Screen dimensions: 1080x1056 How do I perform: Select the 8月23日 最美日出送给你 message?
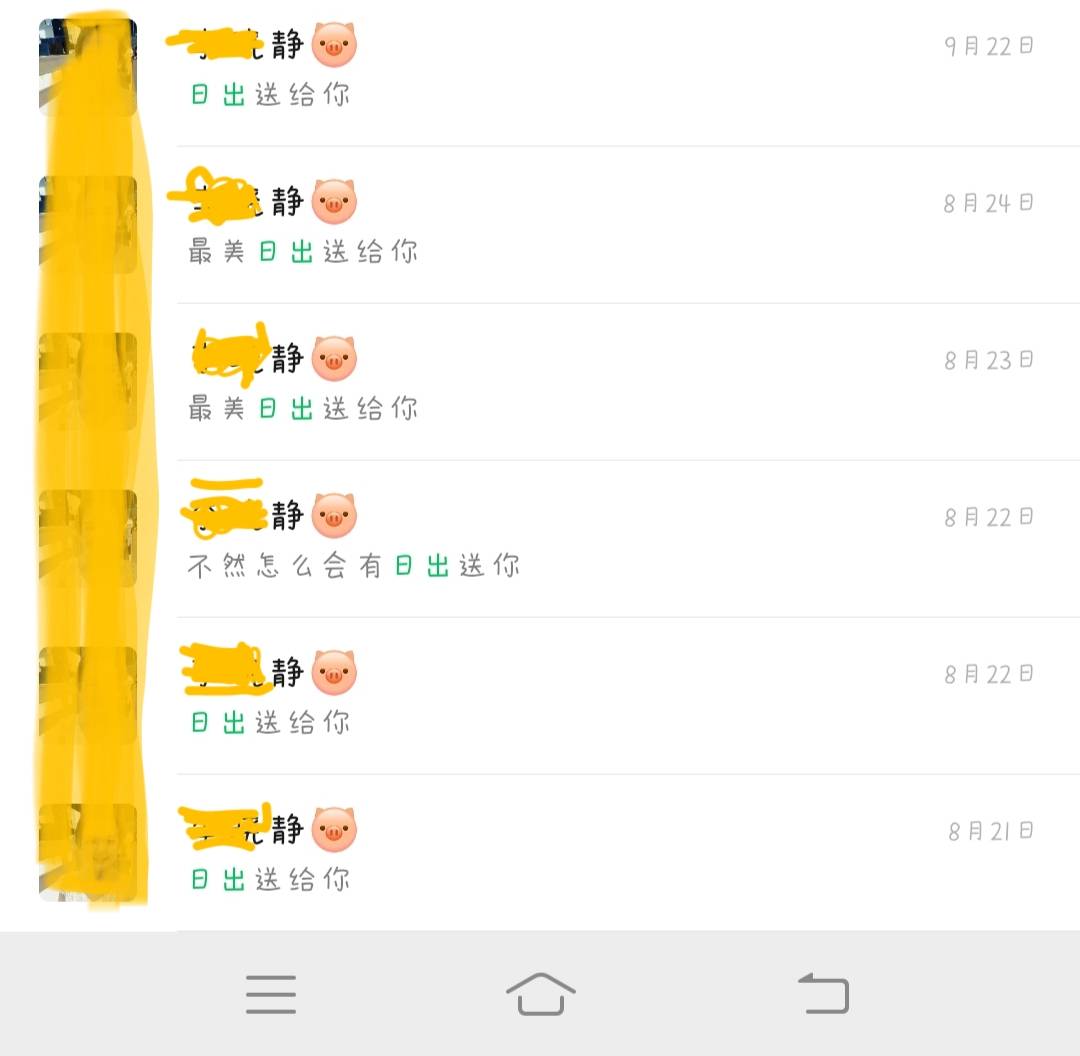tap(600, 383)
